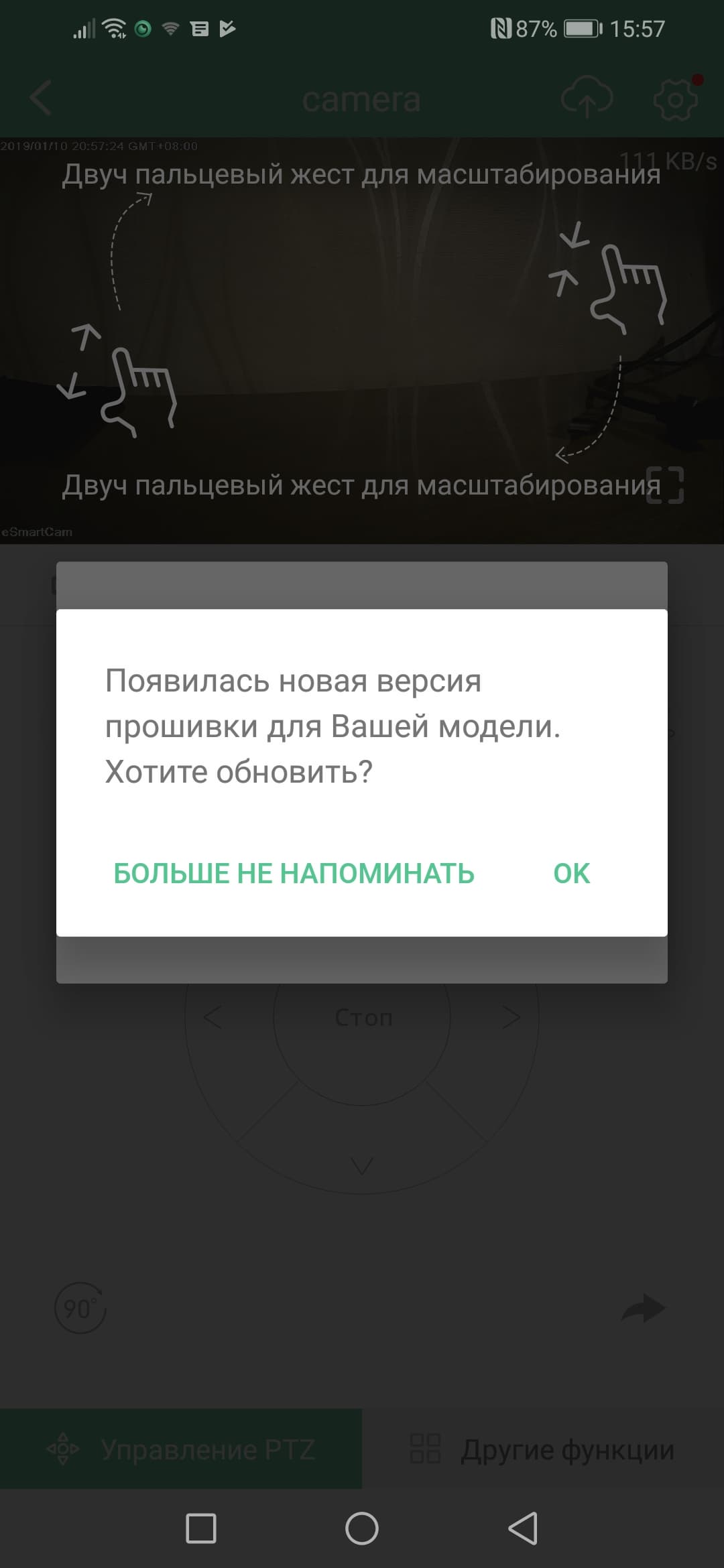Open cloud upload icon
Viewport: 724px width, 1568px height.
click(x=587, y=99)
